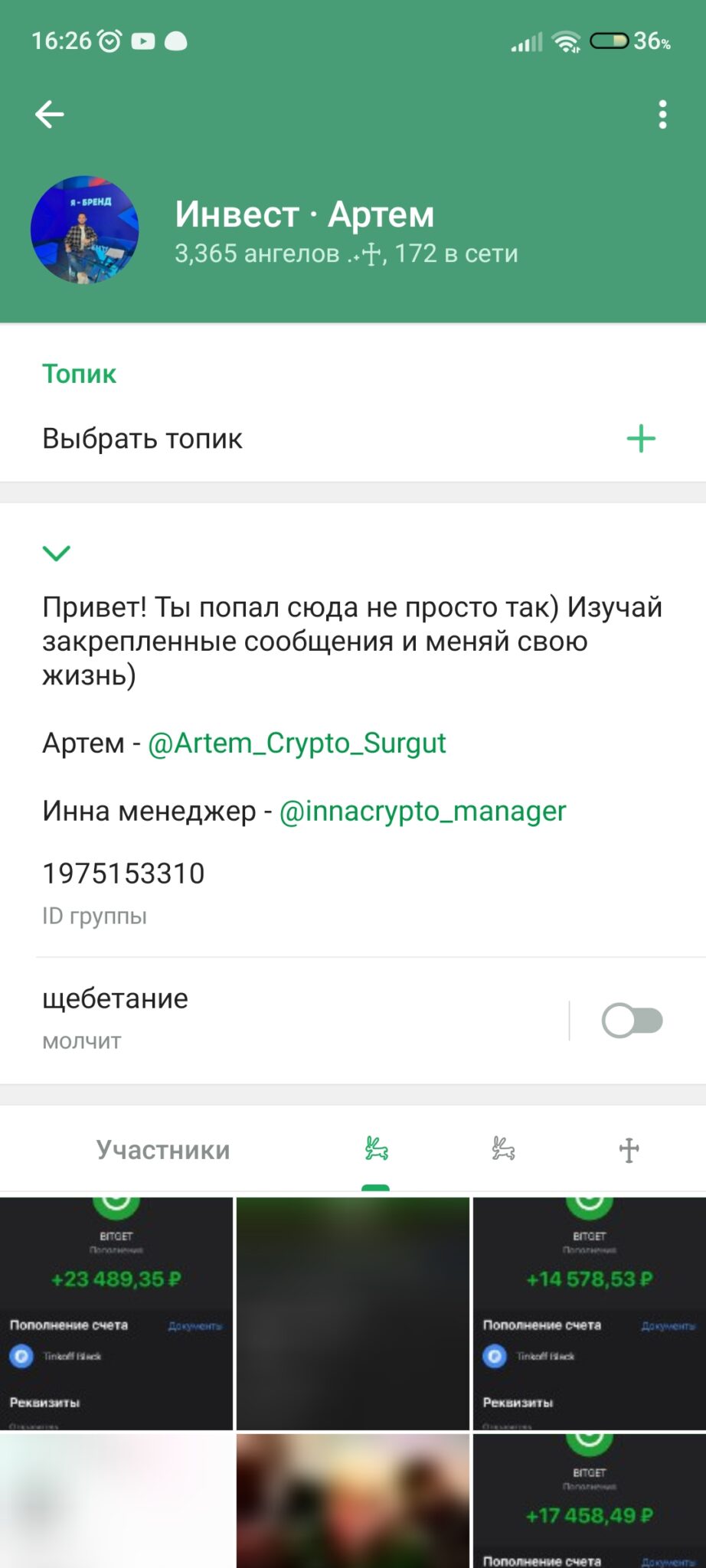Open the @innacrypto_manager link

[x=423, y=811]
